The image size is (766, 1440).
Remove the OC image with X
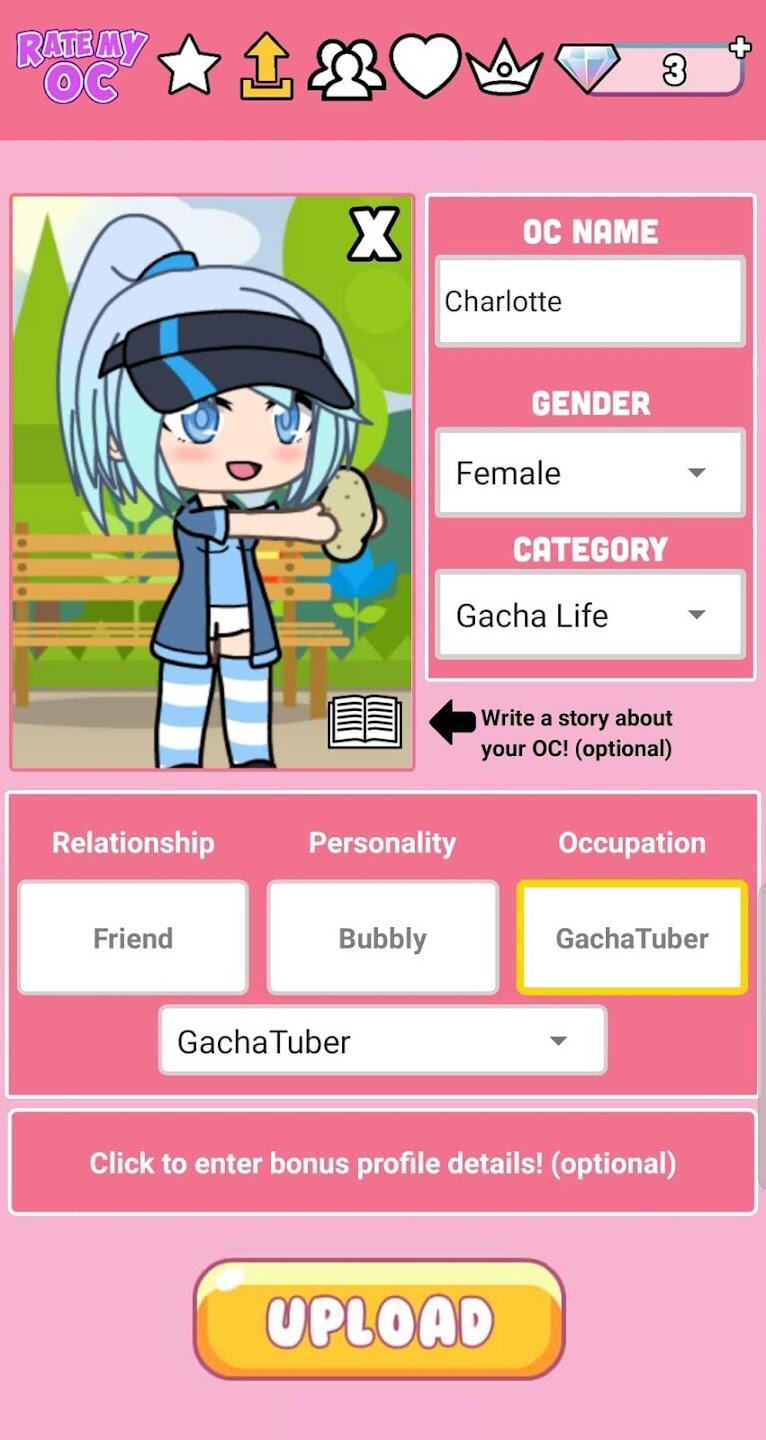373,235
